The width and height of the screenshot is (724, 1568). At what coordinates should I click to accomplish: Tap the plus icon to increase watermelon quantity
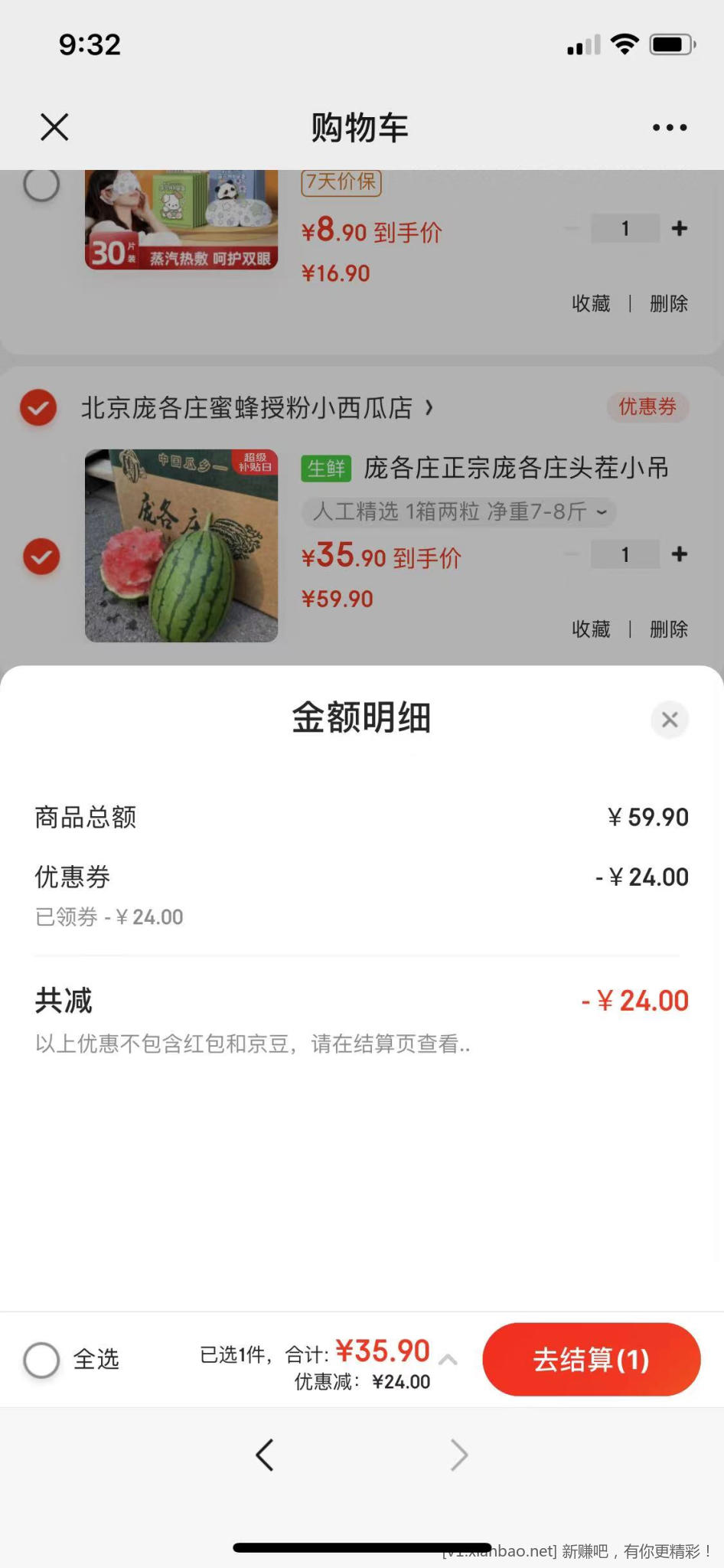point(679,554)
